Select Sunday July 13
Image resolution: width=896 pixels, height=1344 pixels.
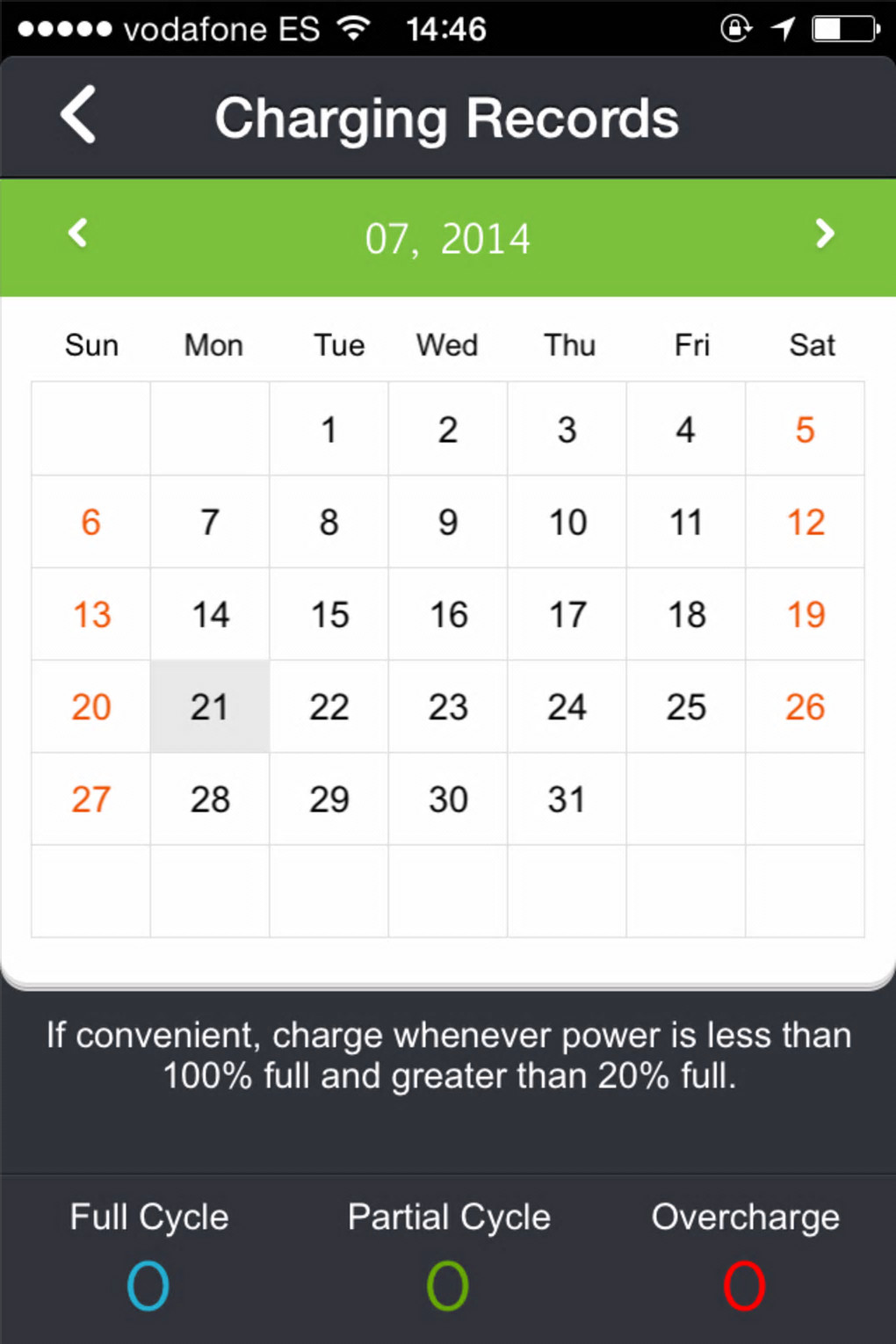coord(91,615)
